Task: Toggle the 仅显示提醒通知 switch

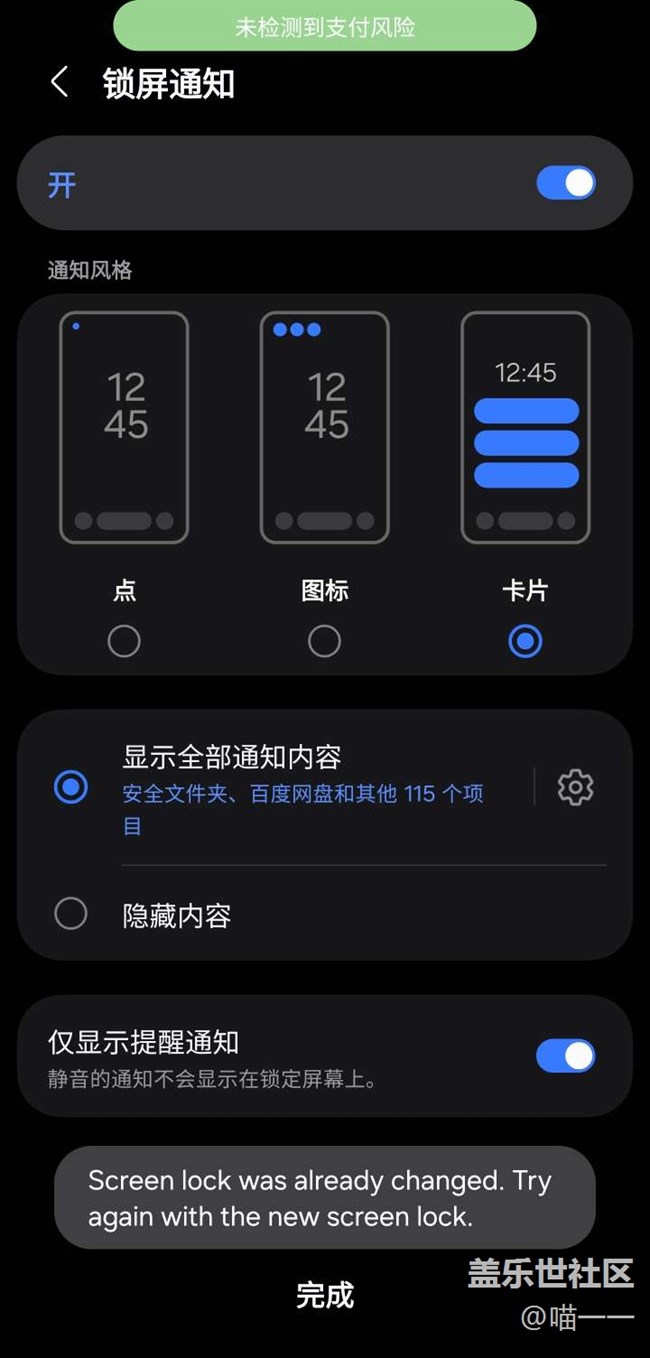Action: click(x=565, y=1055)
